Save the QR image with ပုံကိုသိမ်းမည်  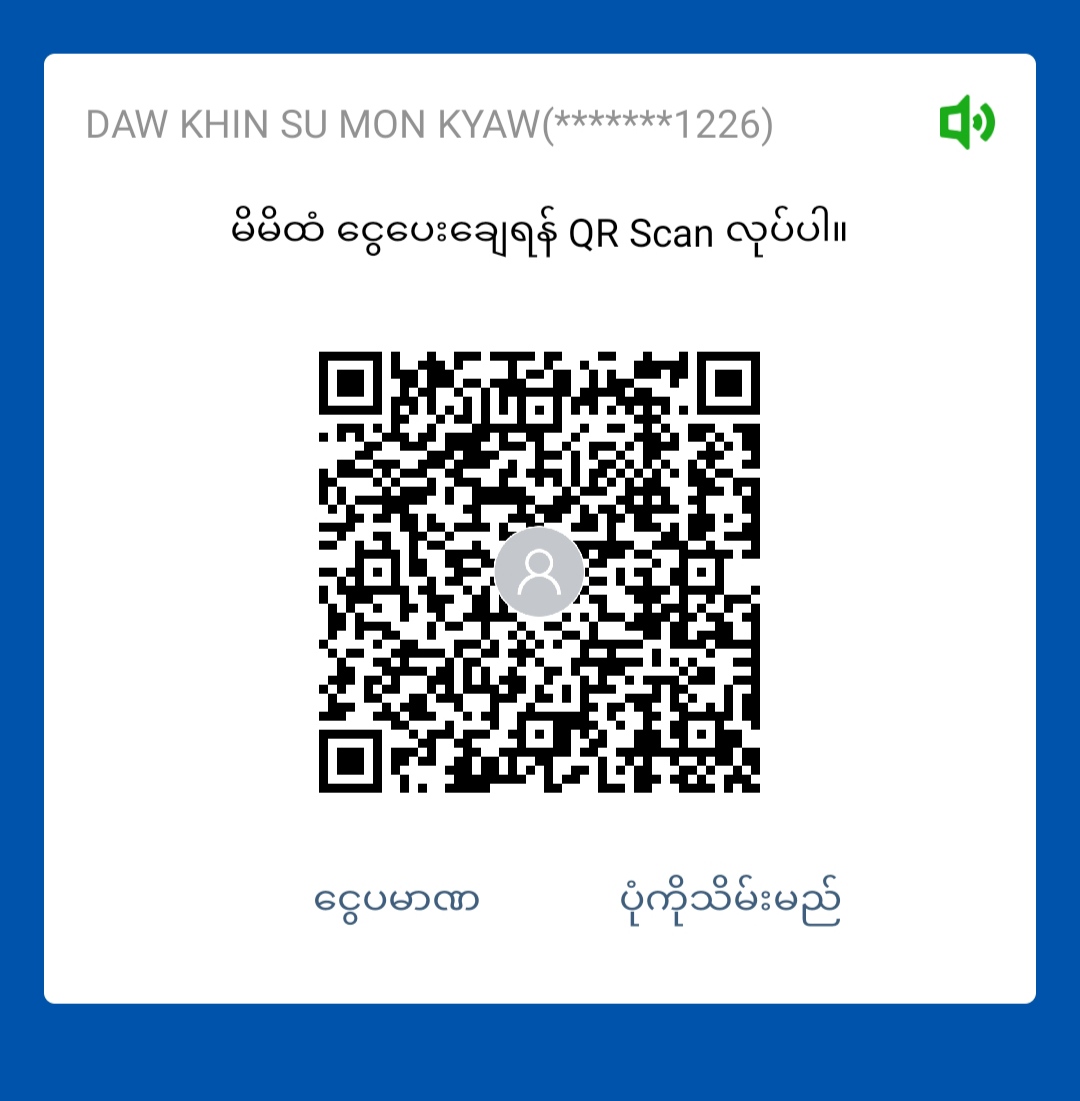[x=729, y=901]
